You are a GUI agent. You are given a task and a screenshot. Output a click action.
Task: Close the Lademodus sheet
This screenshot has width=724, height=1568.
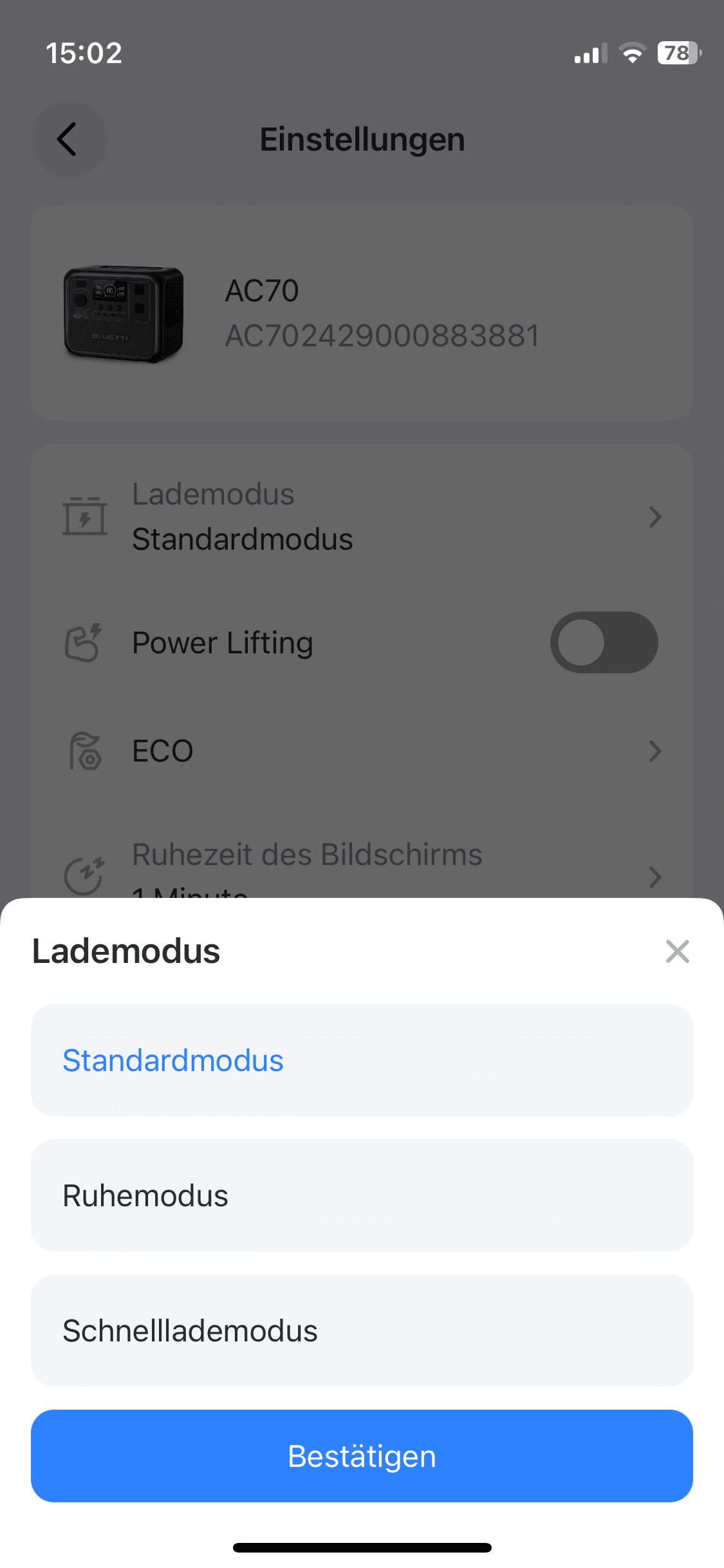pos(677,951)
